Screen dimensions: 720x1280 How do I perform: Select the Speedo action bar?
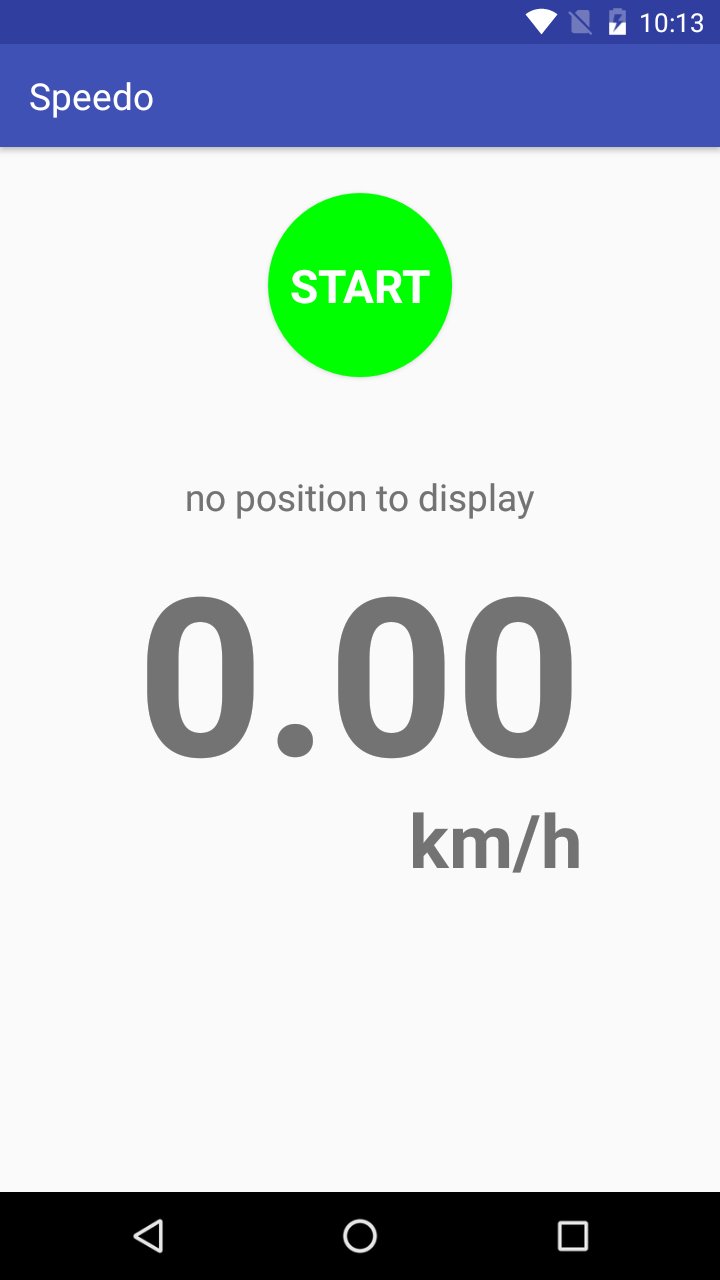tap(360, 96)
